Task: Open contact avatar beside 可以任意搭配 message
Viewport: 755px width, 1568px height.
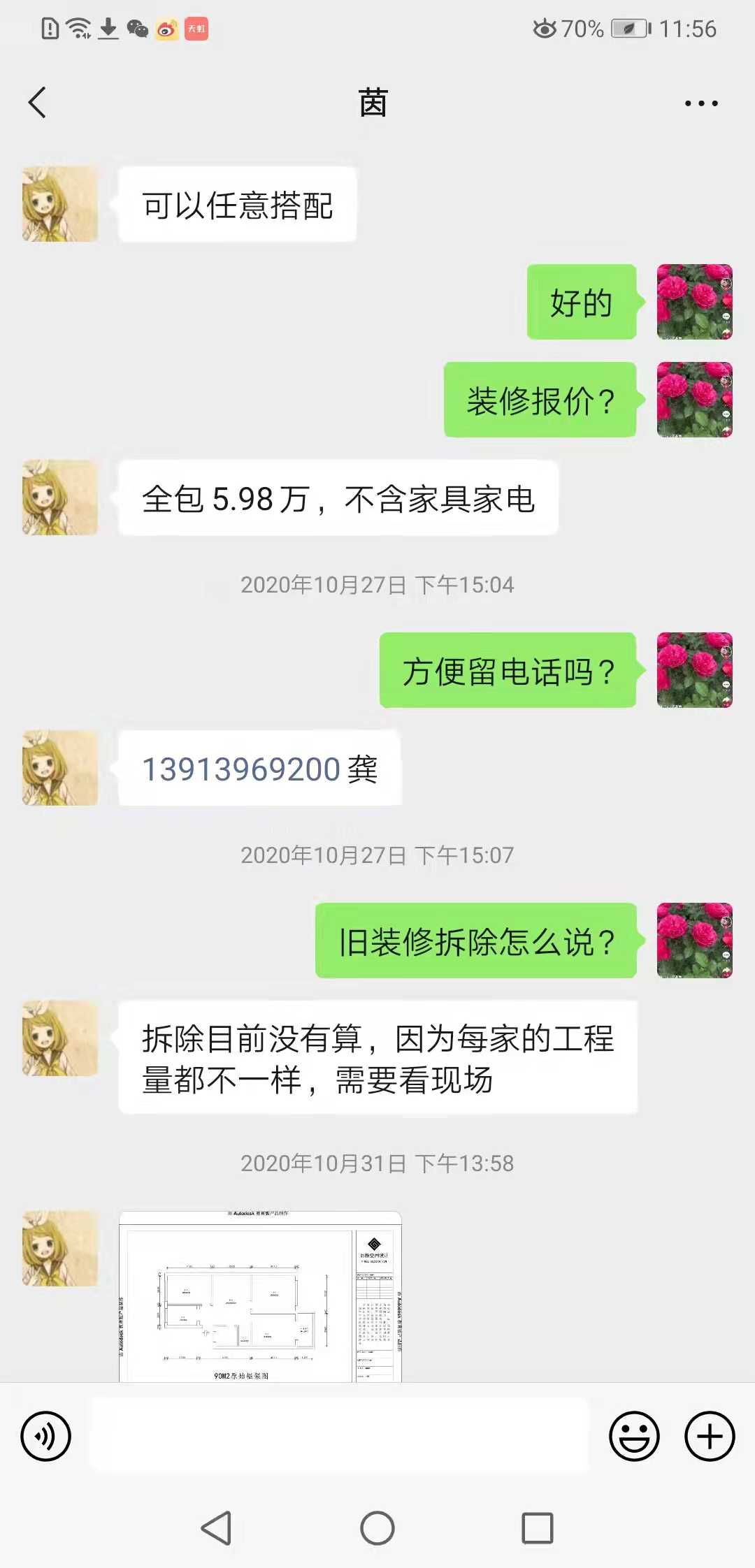Action: coord(60,204)
